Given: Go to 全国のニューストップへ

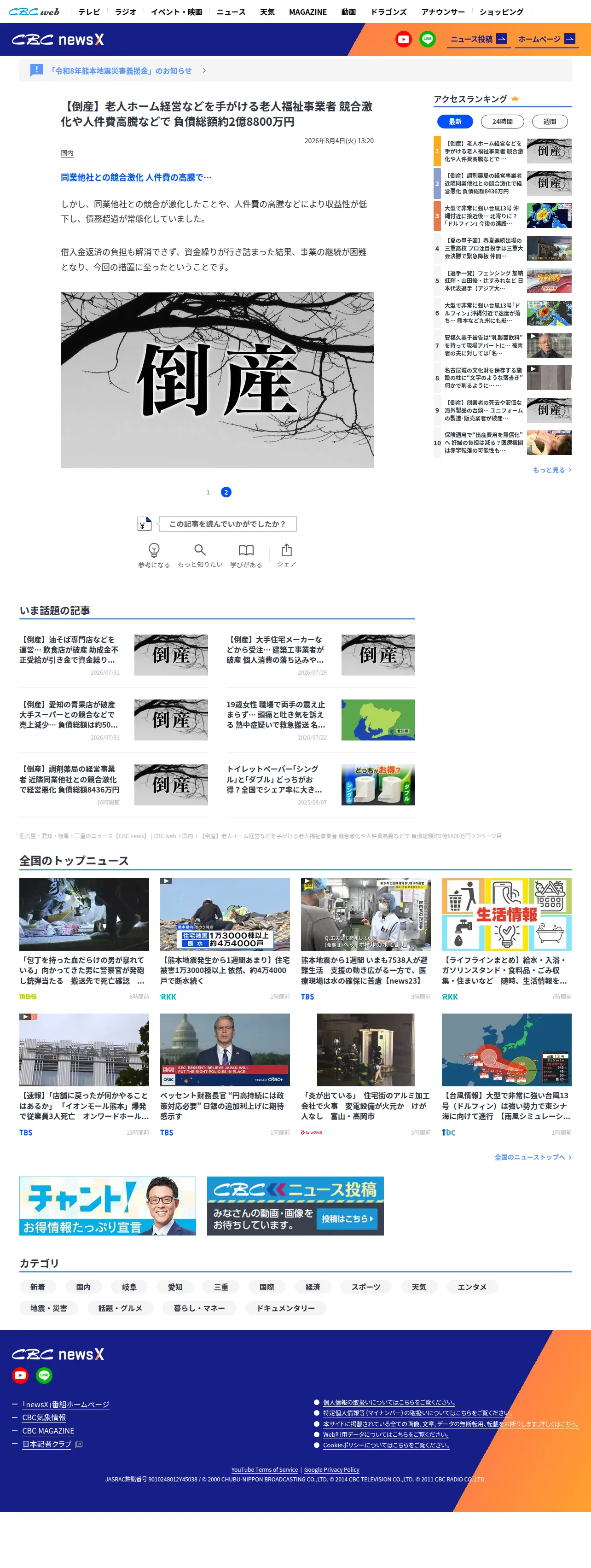Looking at the screenshot, I should click(x=533, y=1157).
